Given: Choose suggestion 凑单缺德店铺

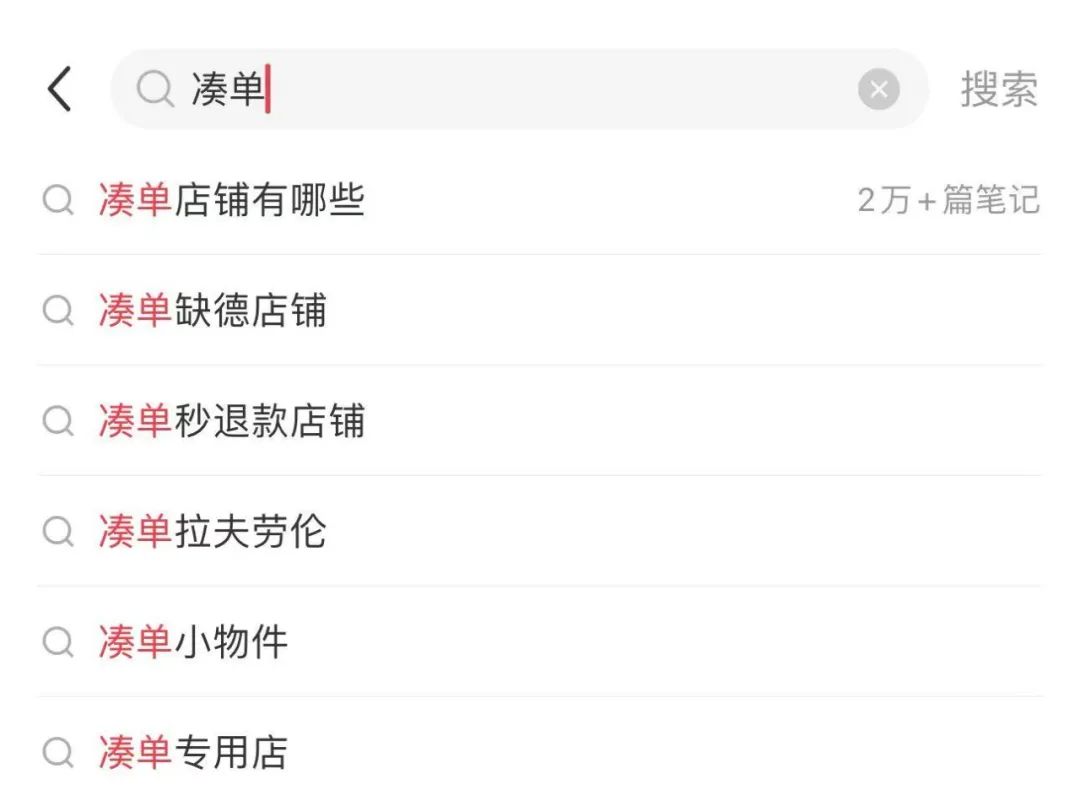Looking at the screenshot, I should (x=213, y=311).
